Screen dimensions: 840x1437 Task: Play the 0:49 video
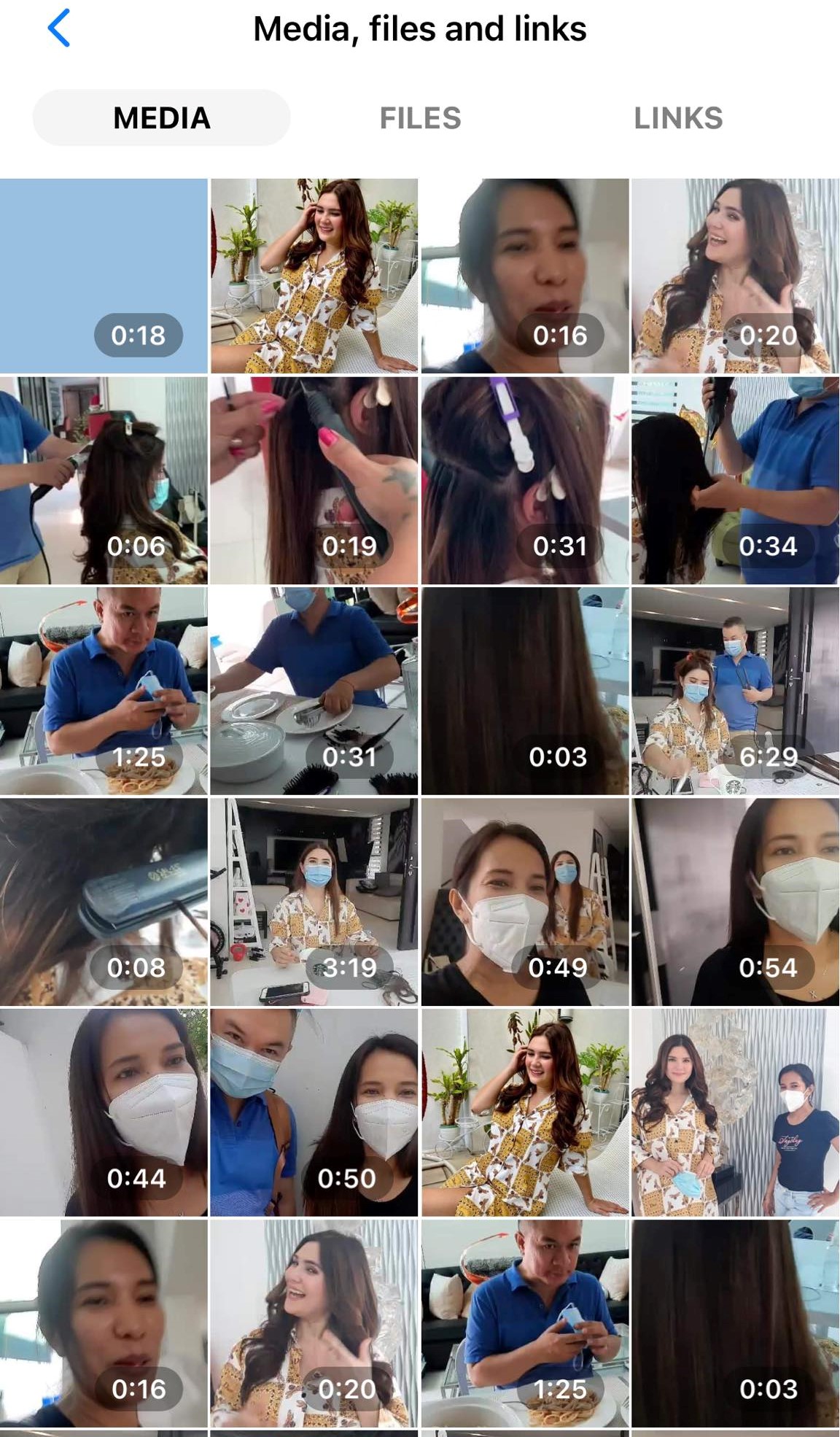tap(524, 902)
